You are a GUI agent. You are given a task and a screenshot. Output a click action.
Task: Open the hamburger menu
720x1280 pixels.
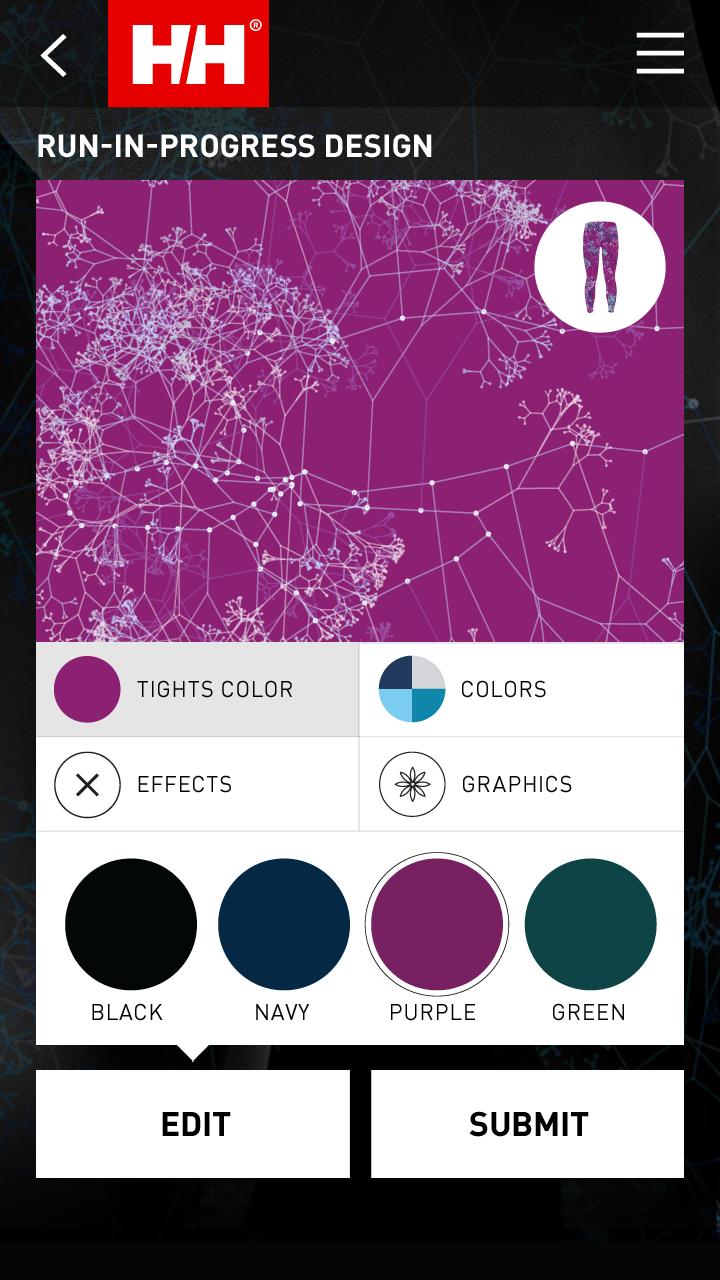(660, 53)
